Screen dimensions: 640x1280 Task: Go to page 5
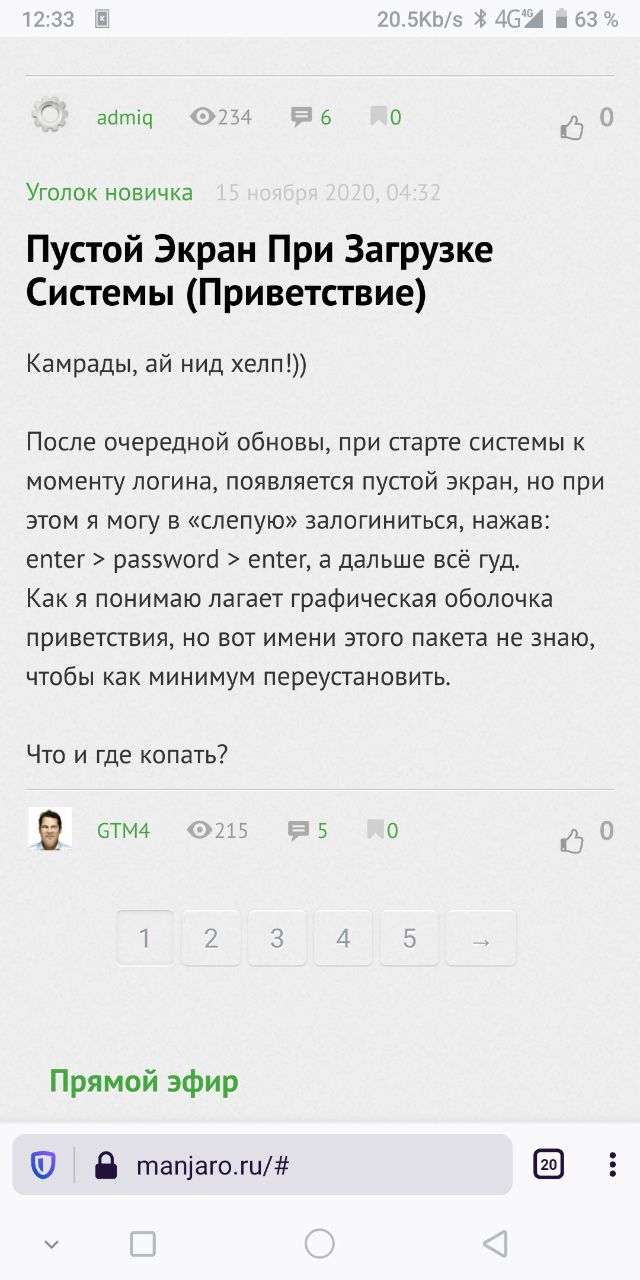coord(409,938)
